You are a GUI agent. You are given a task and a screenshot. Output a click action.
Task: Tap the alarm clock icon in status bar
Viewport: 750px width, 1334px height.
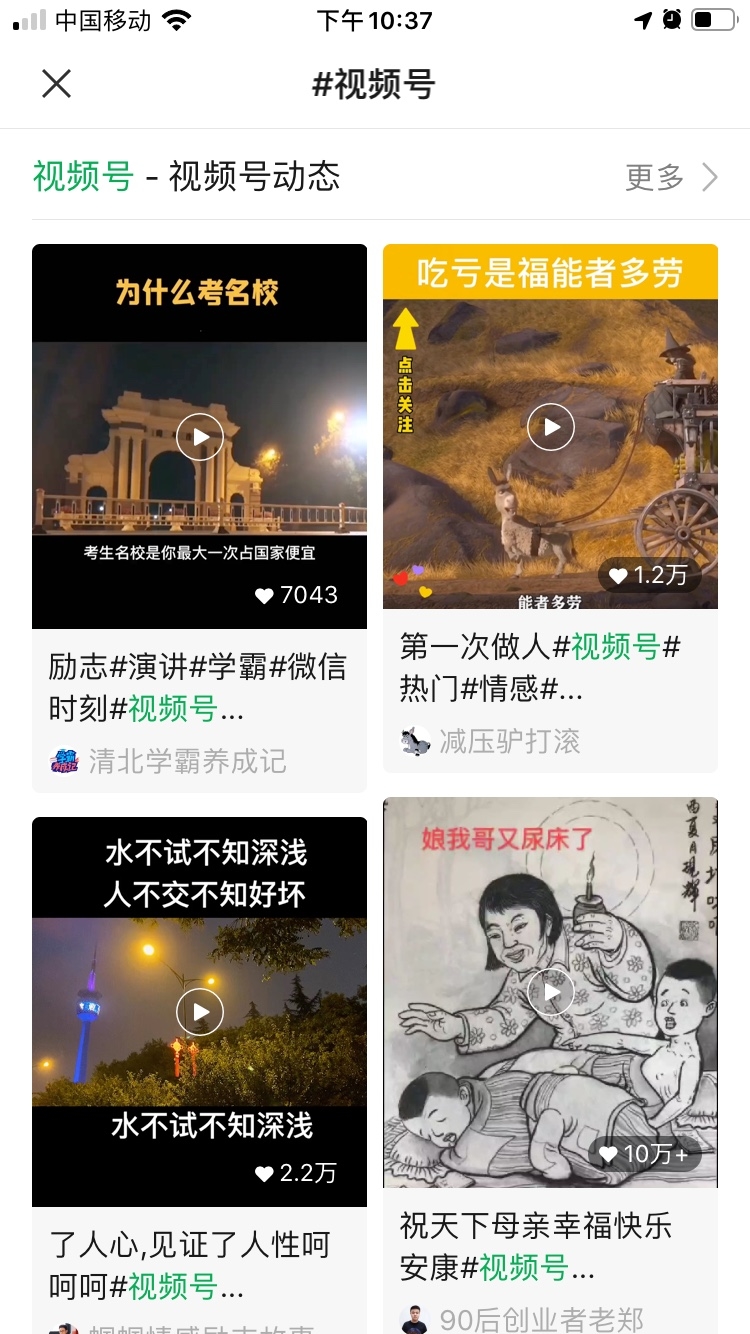tap(671, 18)
